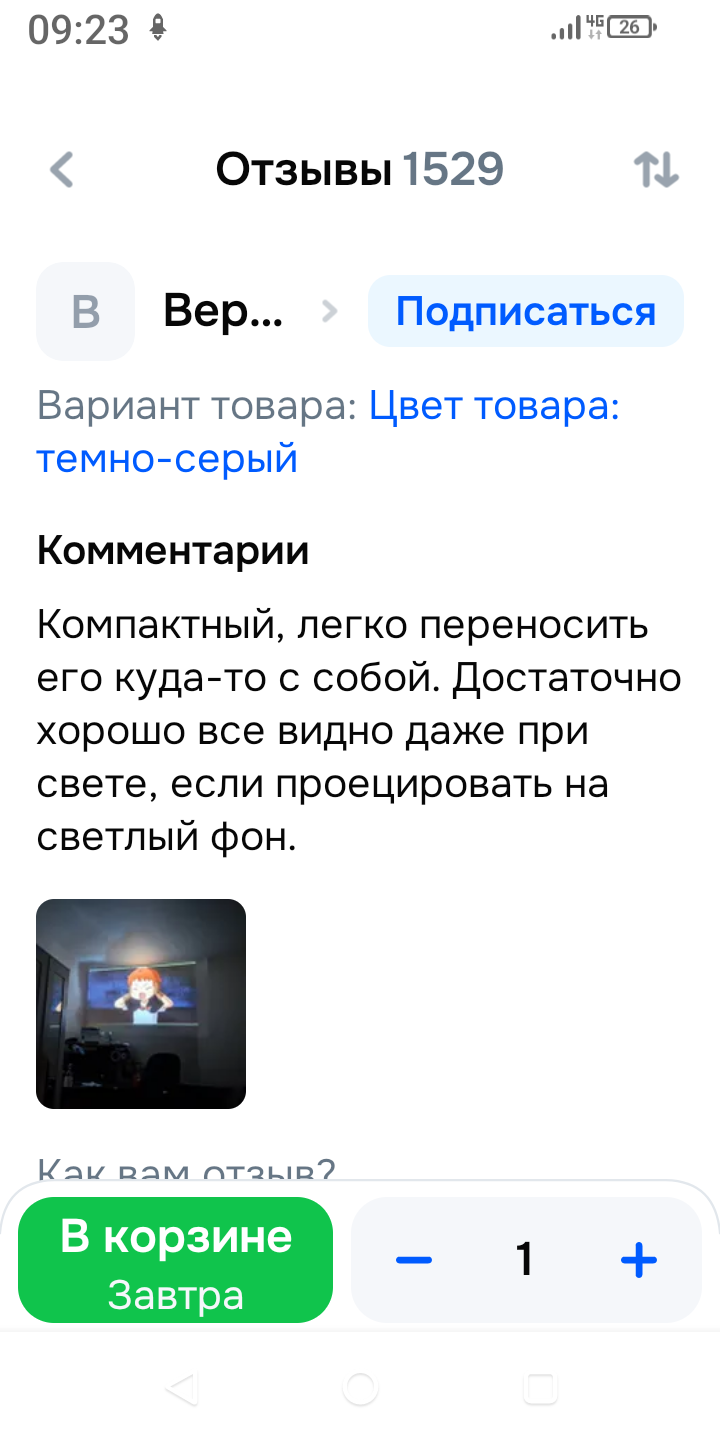The height and width of the screenshot is (1440, 720).
Task: Open the cart via В корзине
Action: 176,1260
